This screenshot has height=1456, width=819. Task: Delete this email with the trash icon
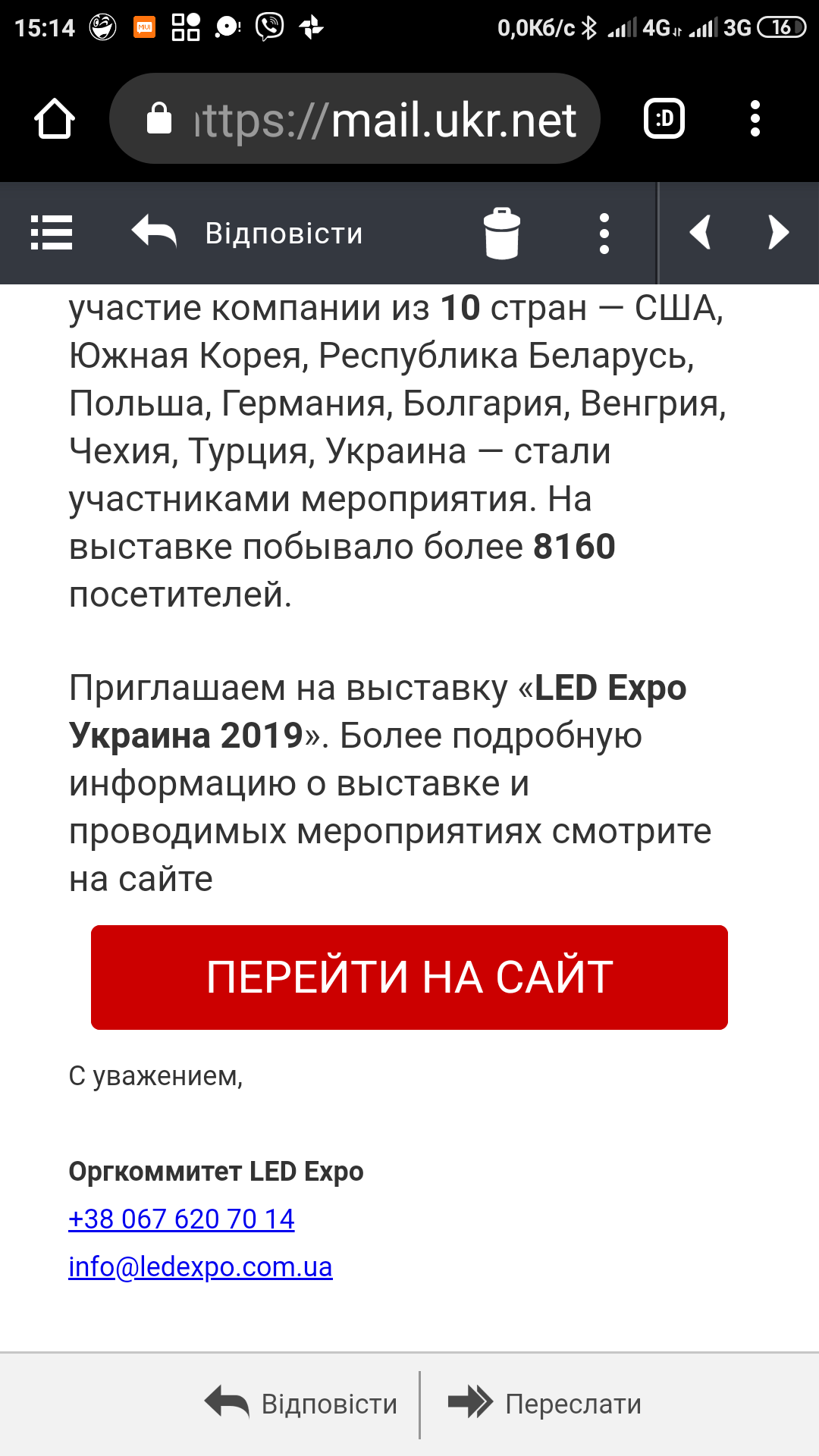click(x=502, y=233)
